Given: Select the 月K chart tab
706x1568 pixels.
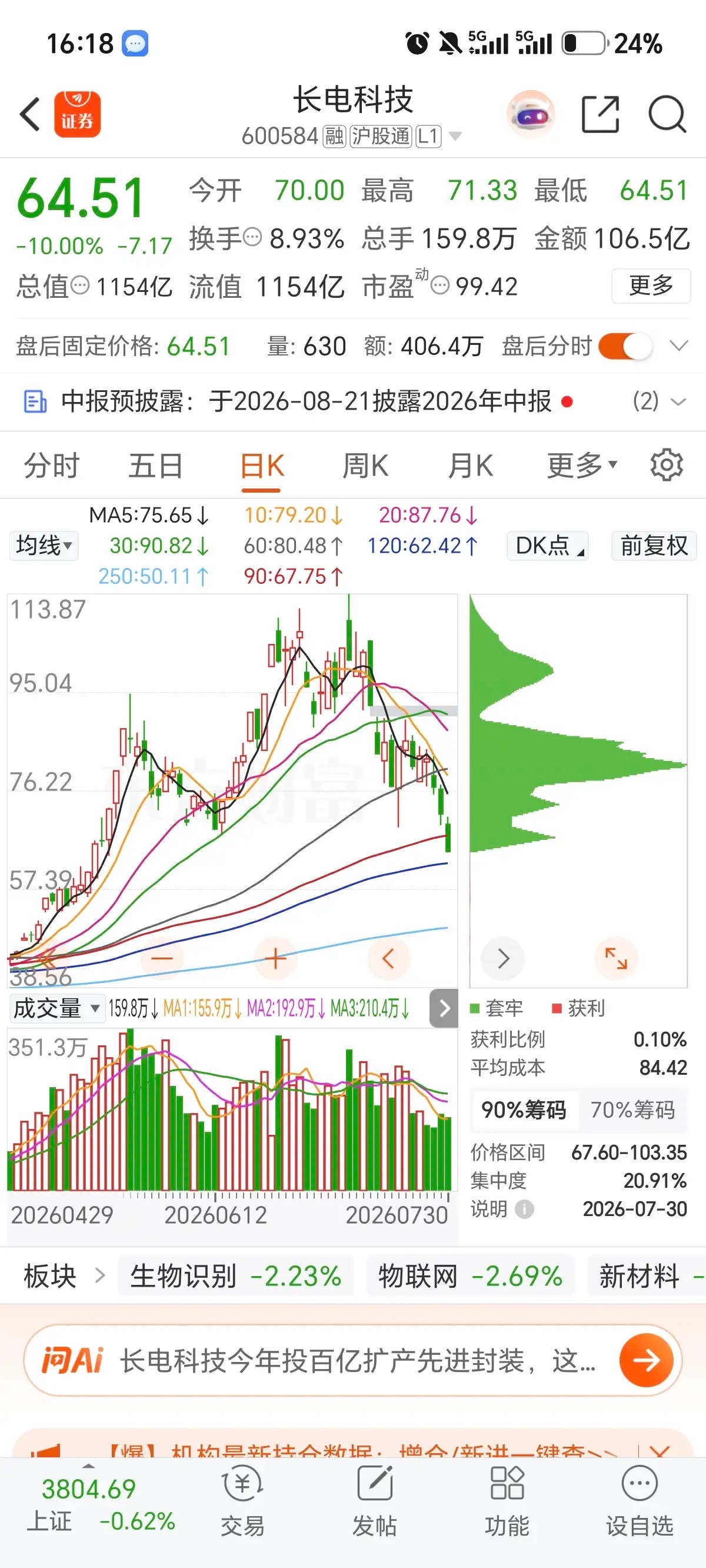Looking at the screenshot, I should [x=471, y=466].
